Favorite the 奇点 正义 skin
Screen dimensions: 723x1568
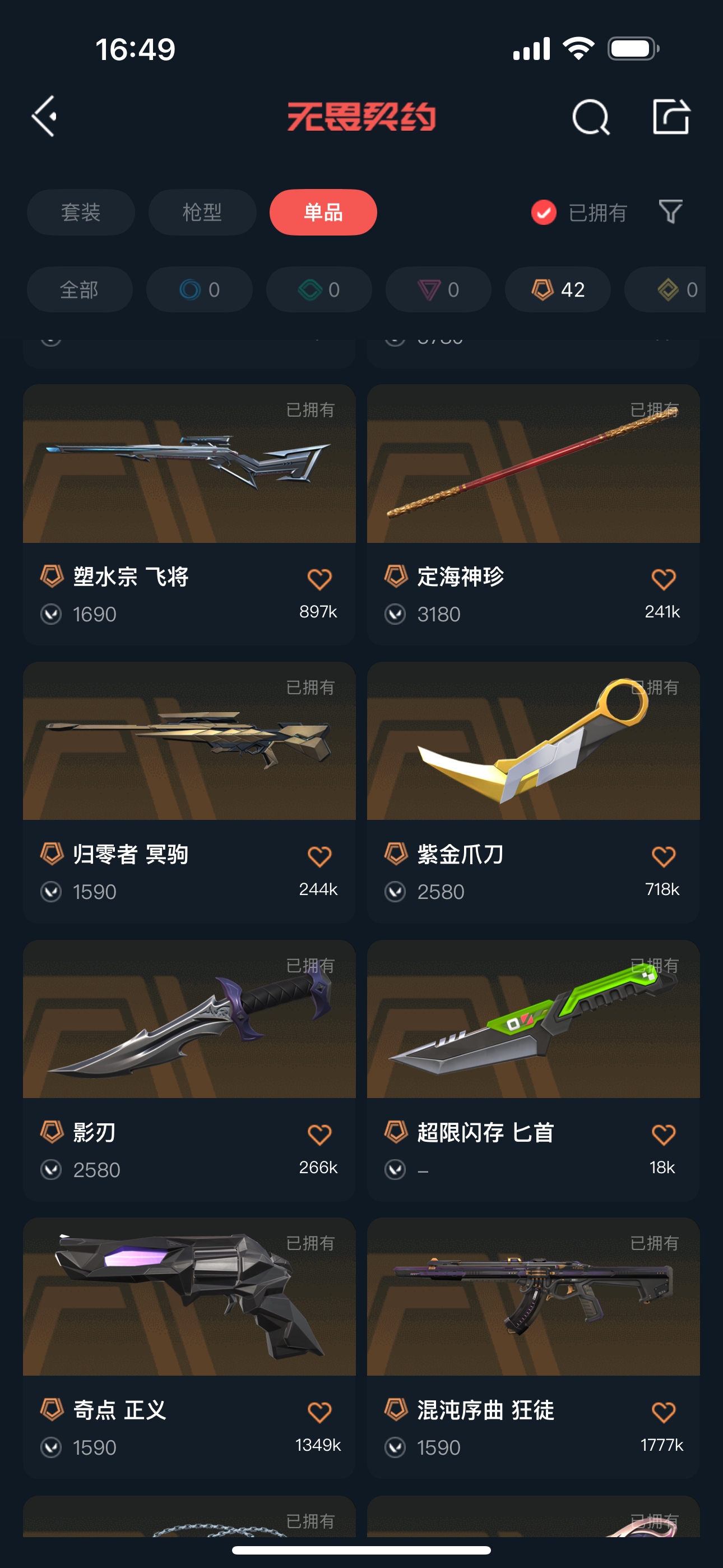319,1412
